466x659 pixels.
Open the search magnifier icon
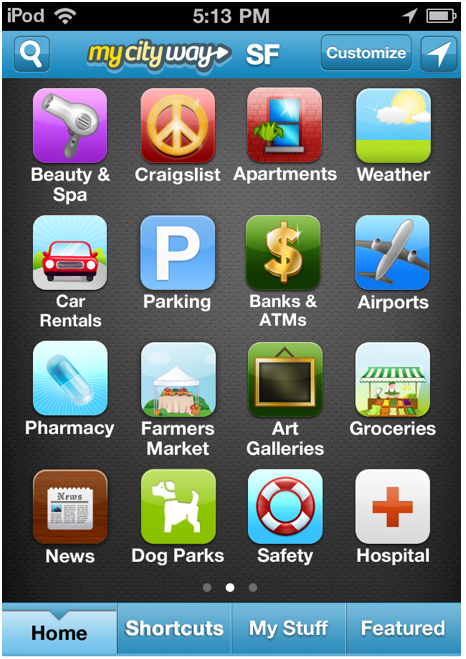click(32, 54)
